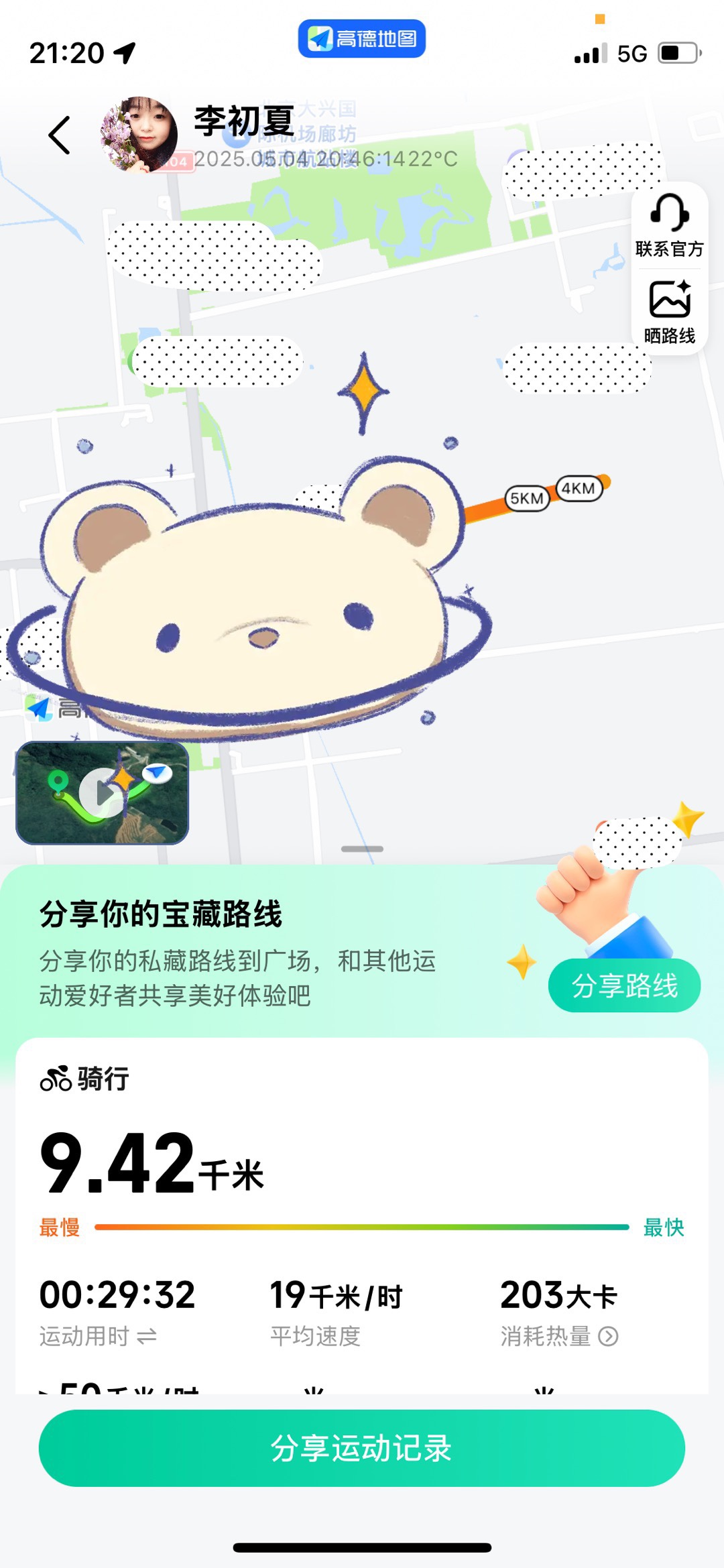Tap the 晒路线 icon

click(669, 312)
